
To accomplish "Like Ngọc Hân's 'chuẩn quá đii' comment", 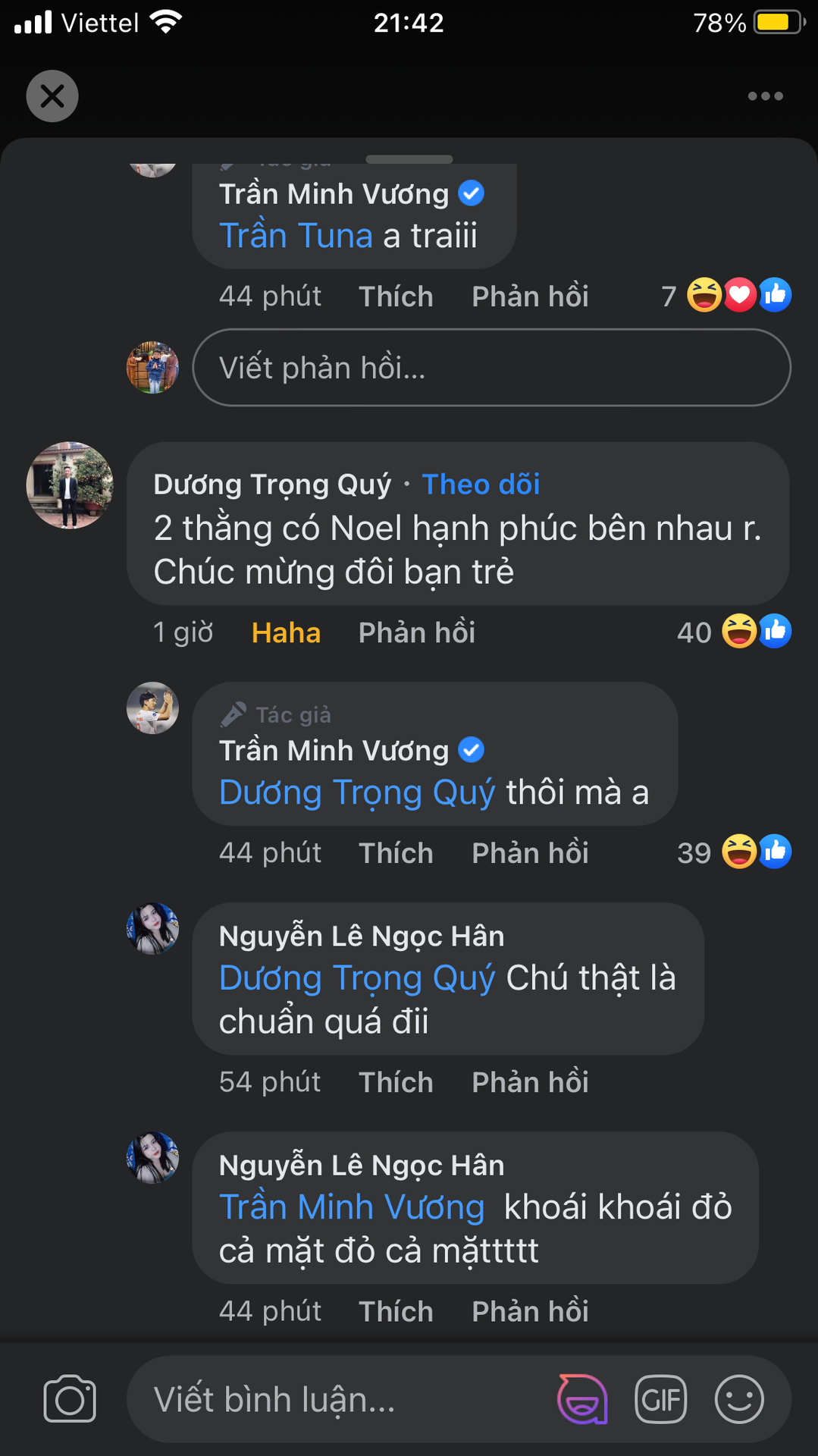I will click(396, 1082).
